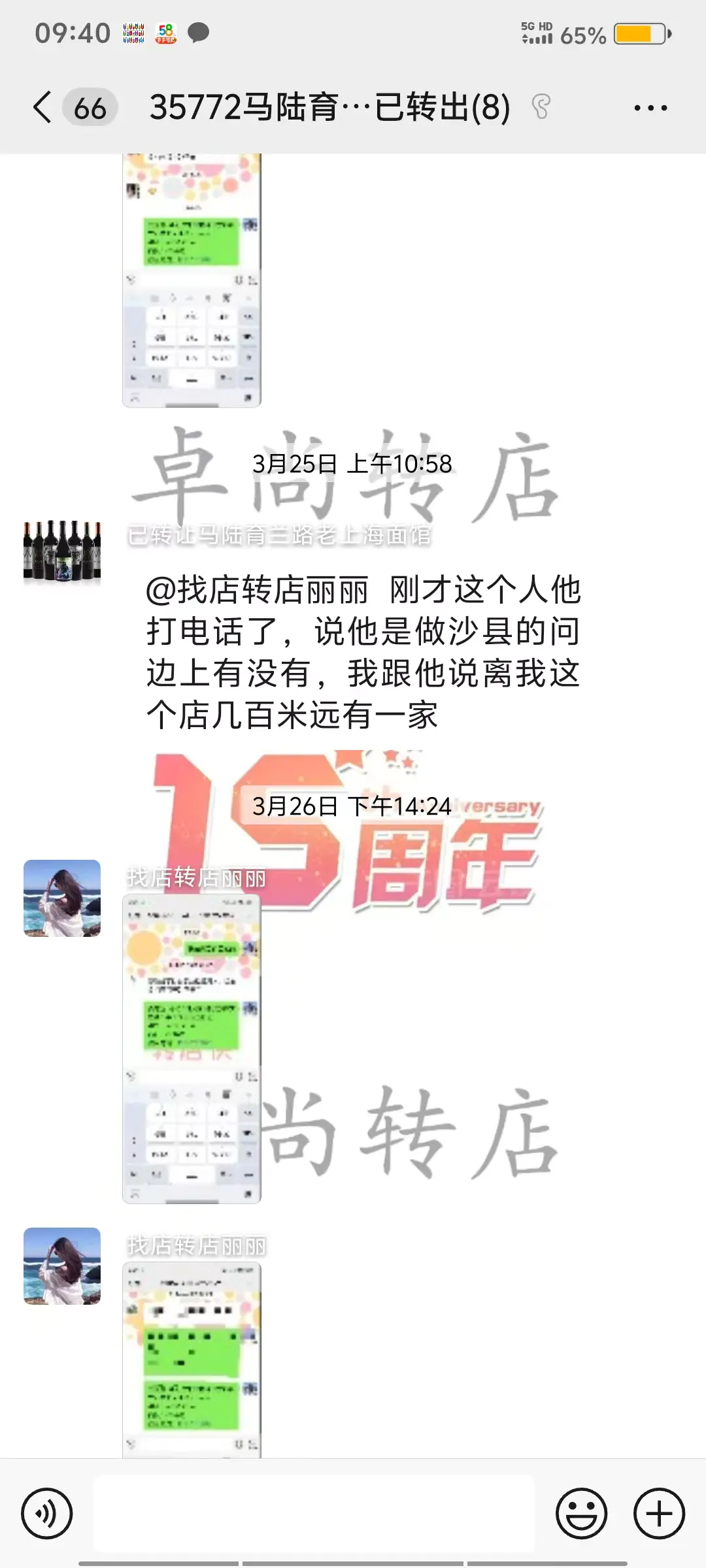This screenshot has width=706, height=1568.
Task: Open the group chat overflow menu
Action: 650,108
